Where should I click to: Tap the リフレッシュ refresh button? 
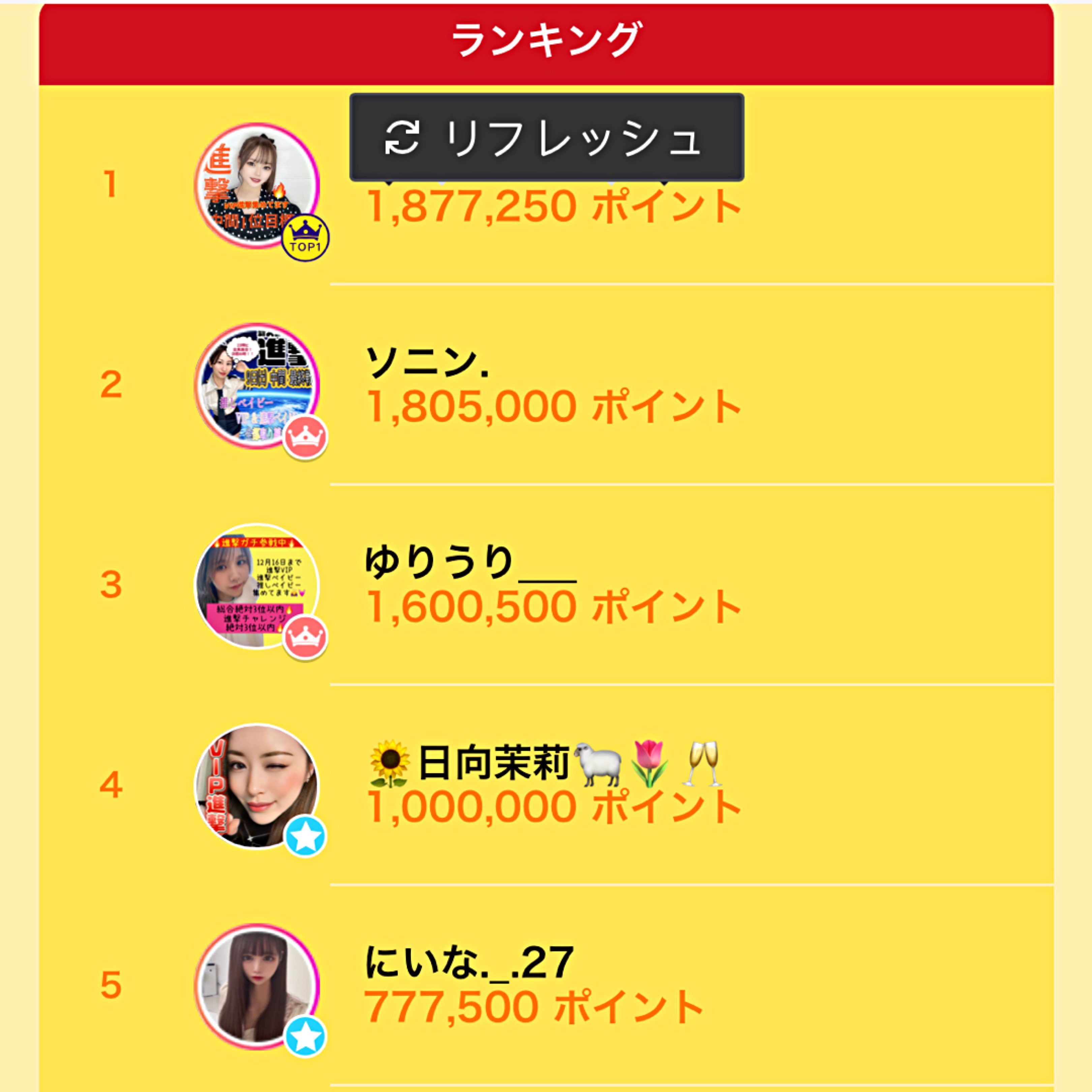[x=547, y=138]
